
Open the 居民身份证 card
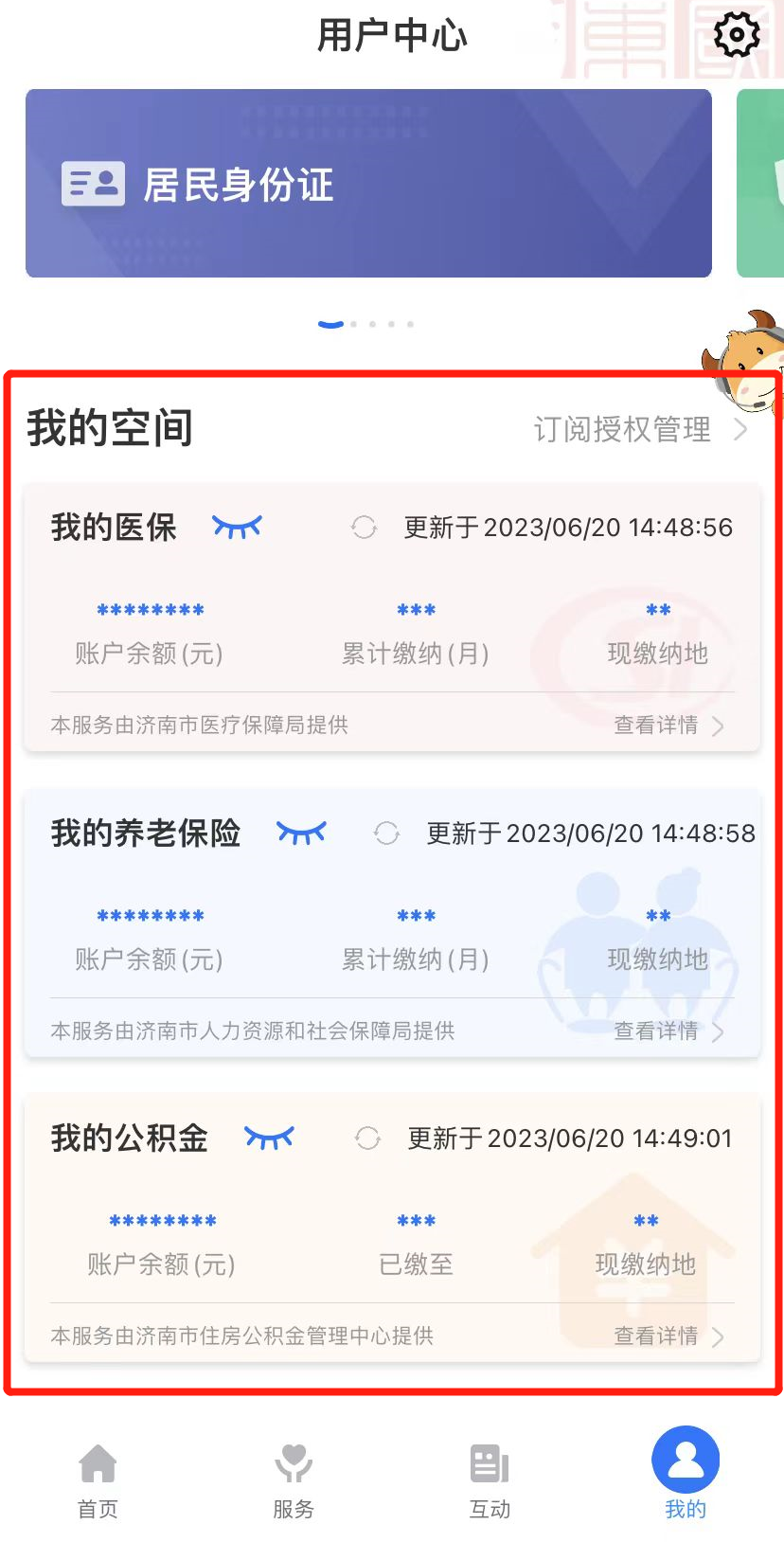368,184
